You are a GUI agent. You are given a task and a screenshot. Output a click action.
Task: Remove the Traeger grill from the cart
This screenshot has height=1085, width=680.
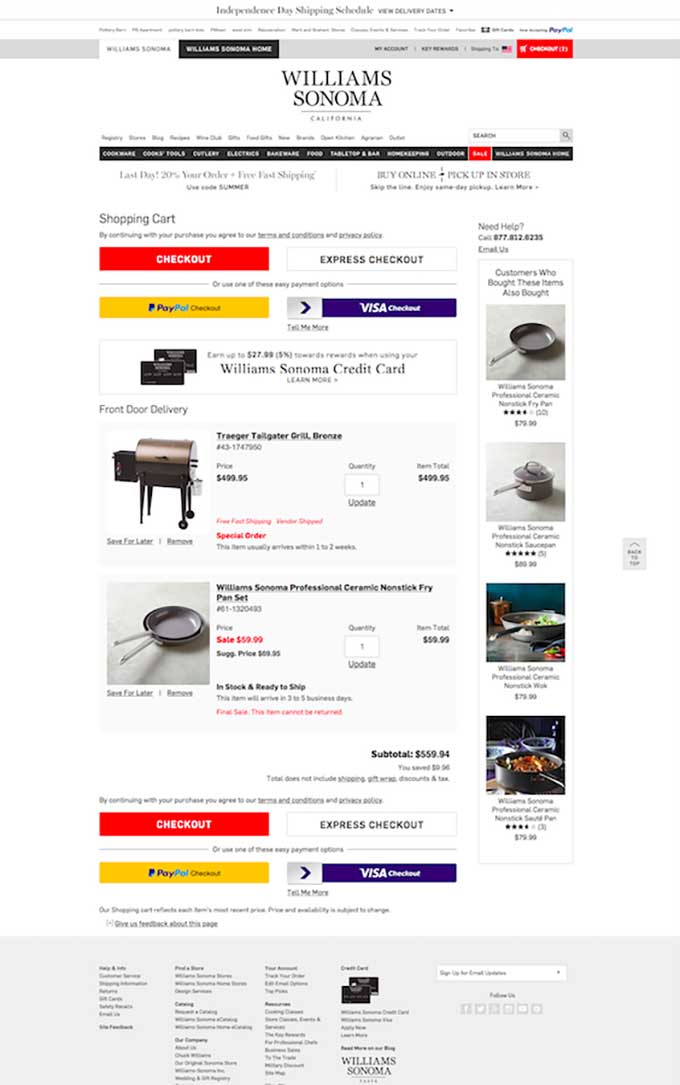click(x=180, y=541)
